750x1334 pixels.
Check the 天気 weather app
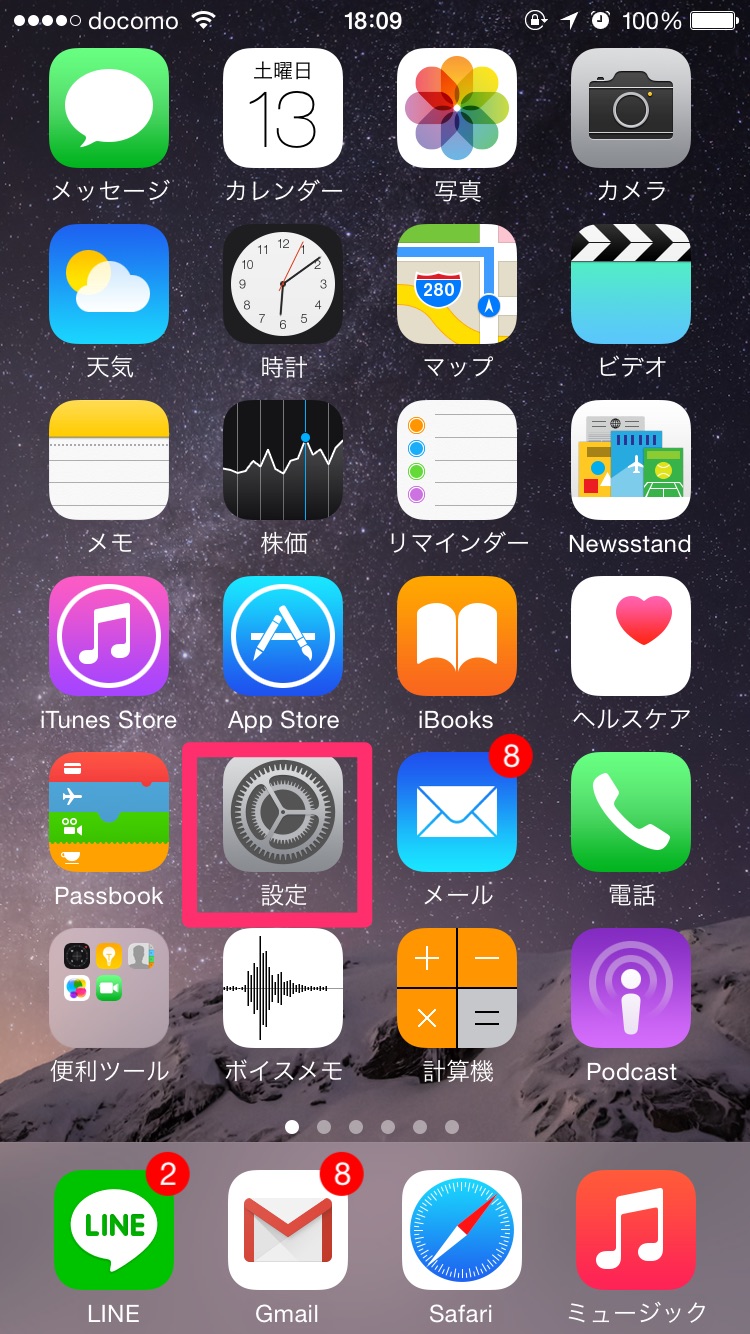(x=109, y=284)
